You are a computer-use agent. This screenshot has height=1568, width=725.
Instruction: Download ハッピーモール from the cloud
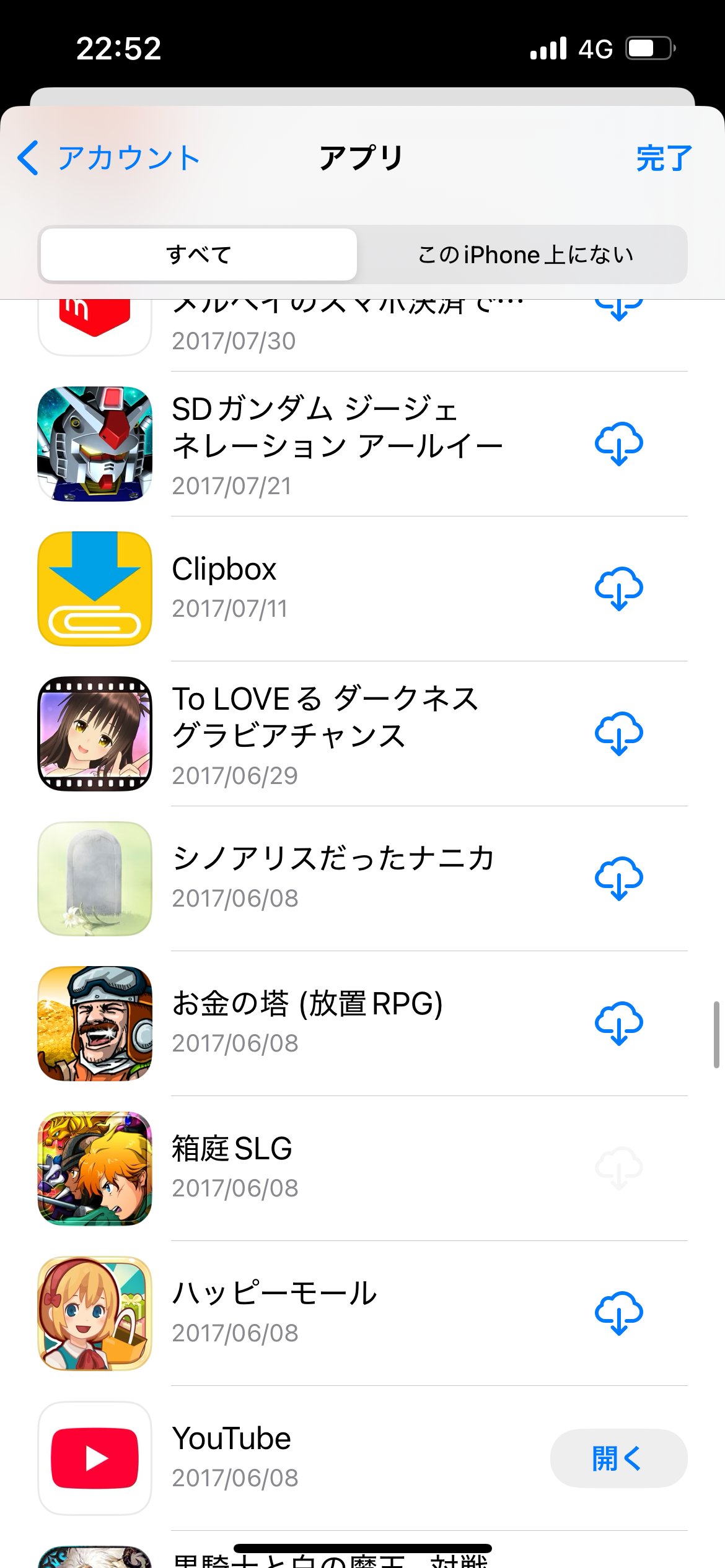pos(618,1313)
